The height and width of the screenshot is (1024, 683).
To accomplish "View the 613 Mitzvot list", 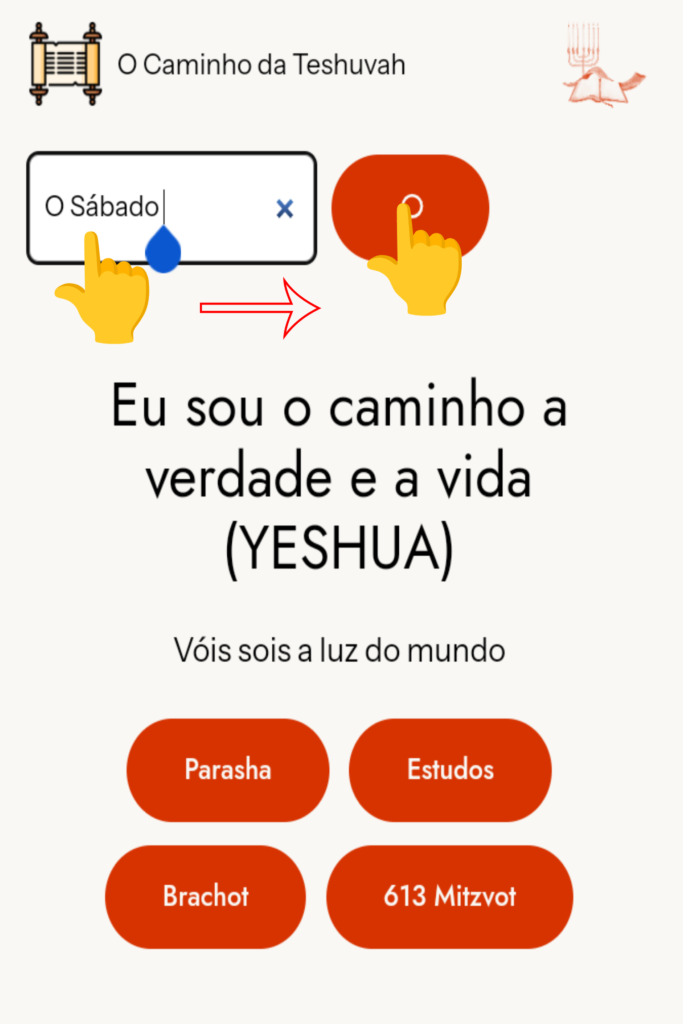I will (450, 896).
